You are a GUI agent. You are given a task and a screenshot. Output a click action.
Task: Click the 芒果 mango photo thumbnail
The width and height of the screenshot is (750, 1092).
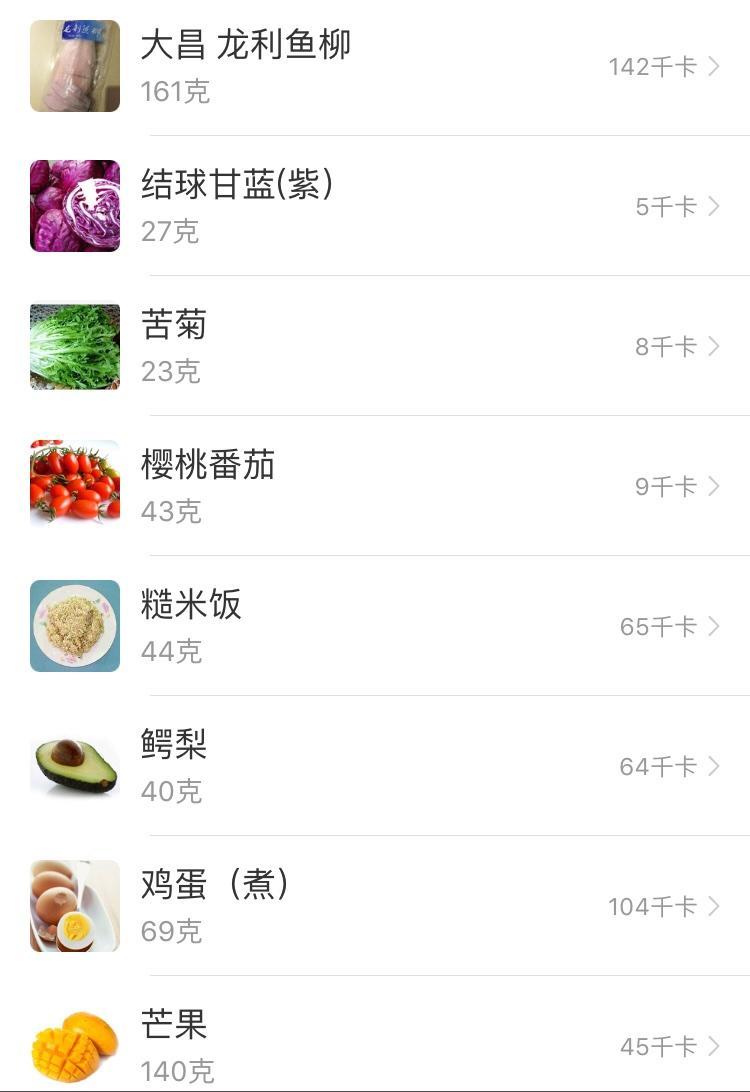[x=74, y=1044]
